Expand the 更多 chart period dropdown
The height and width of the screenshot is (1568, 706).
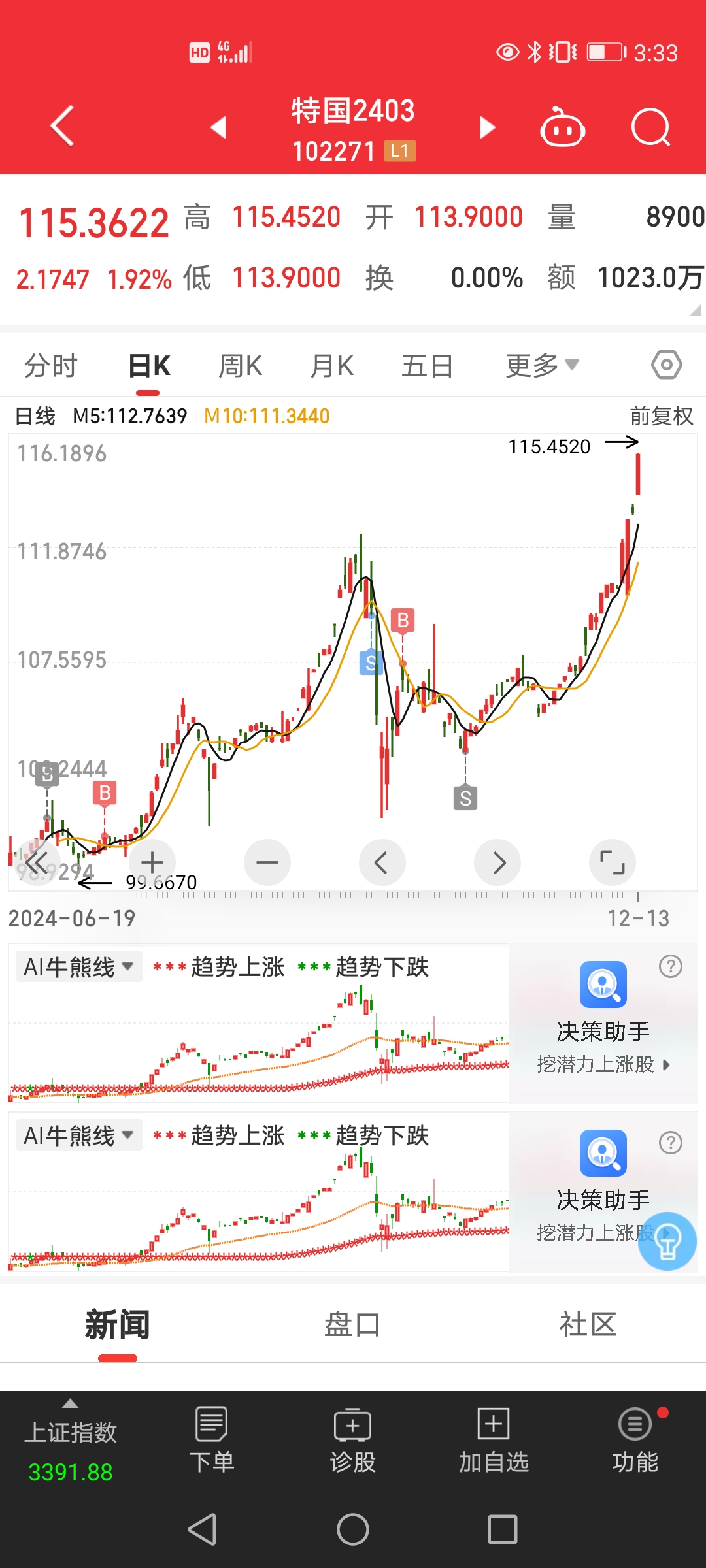[542, 366]
